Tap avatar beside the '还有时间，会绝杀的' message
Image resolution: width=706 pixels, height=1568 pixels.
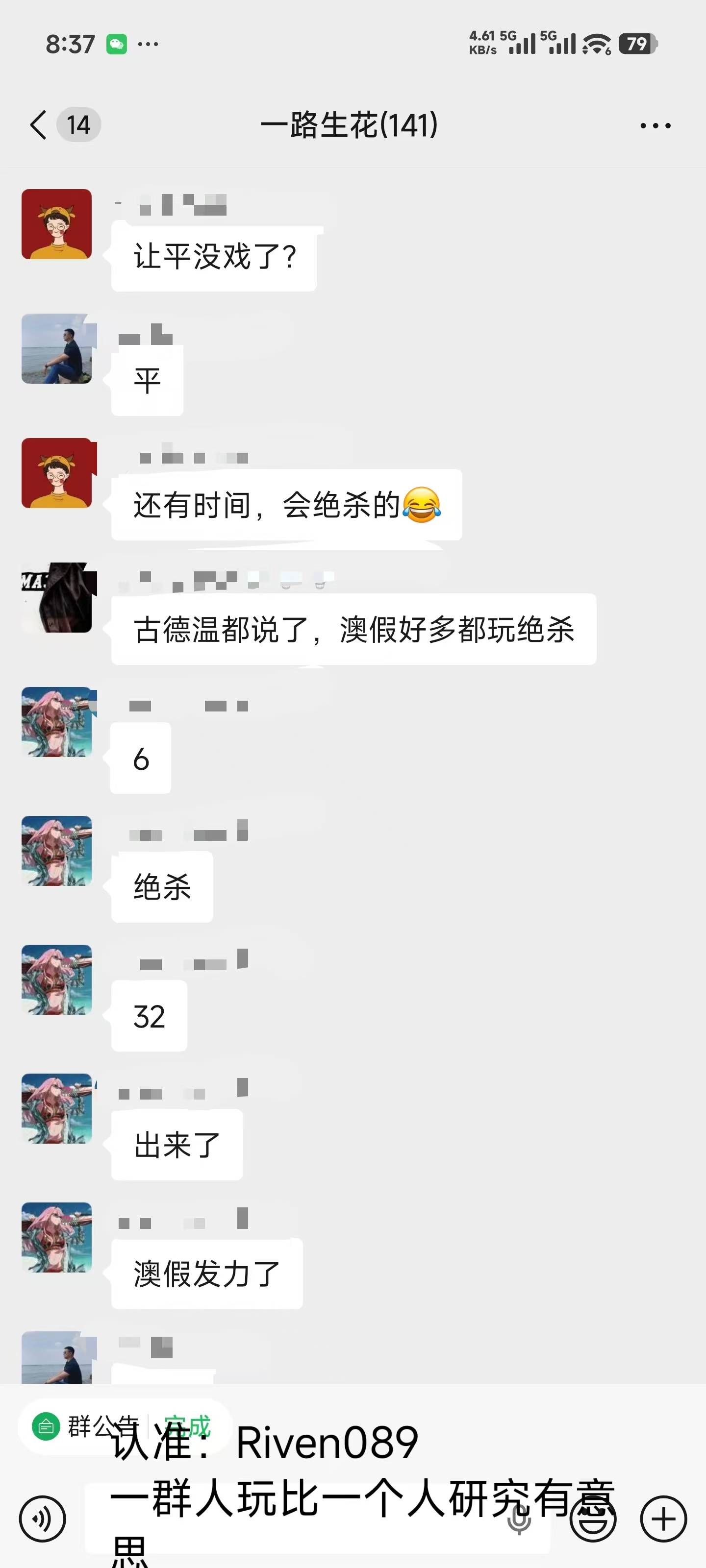click(x=57, y=473)
